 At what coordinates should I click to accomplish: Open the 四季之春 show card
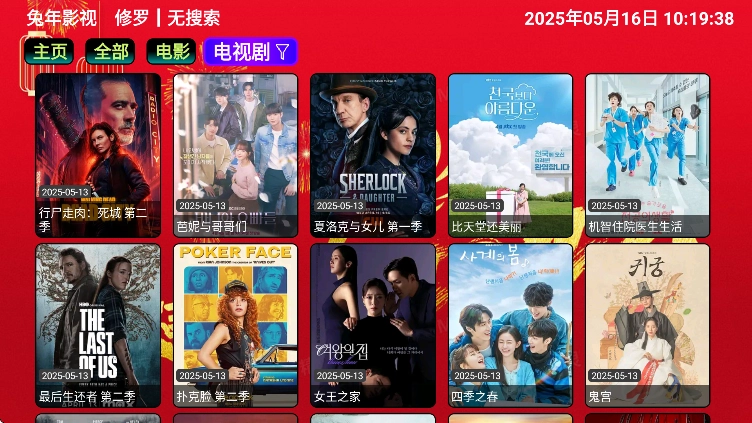point(510,325)
